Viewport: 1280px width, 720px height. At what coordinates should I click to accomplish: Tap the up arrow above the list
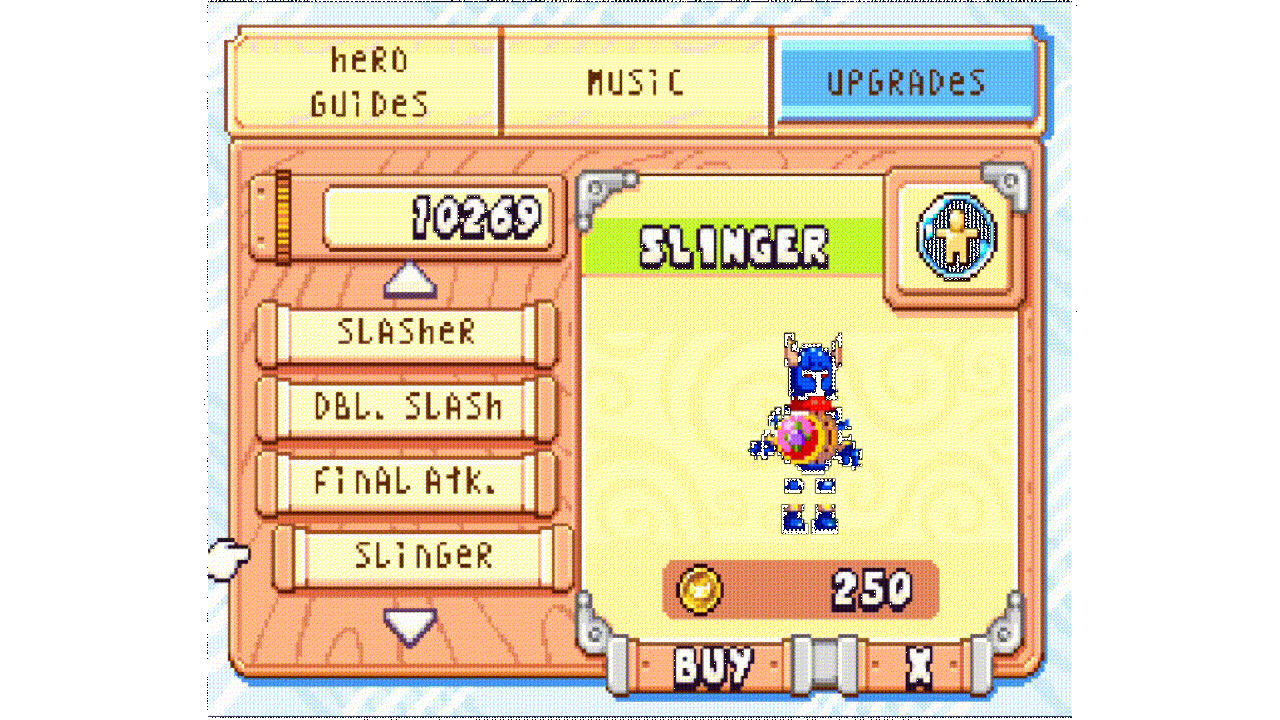[410, 280]
